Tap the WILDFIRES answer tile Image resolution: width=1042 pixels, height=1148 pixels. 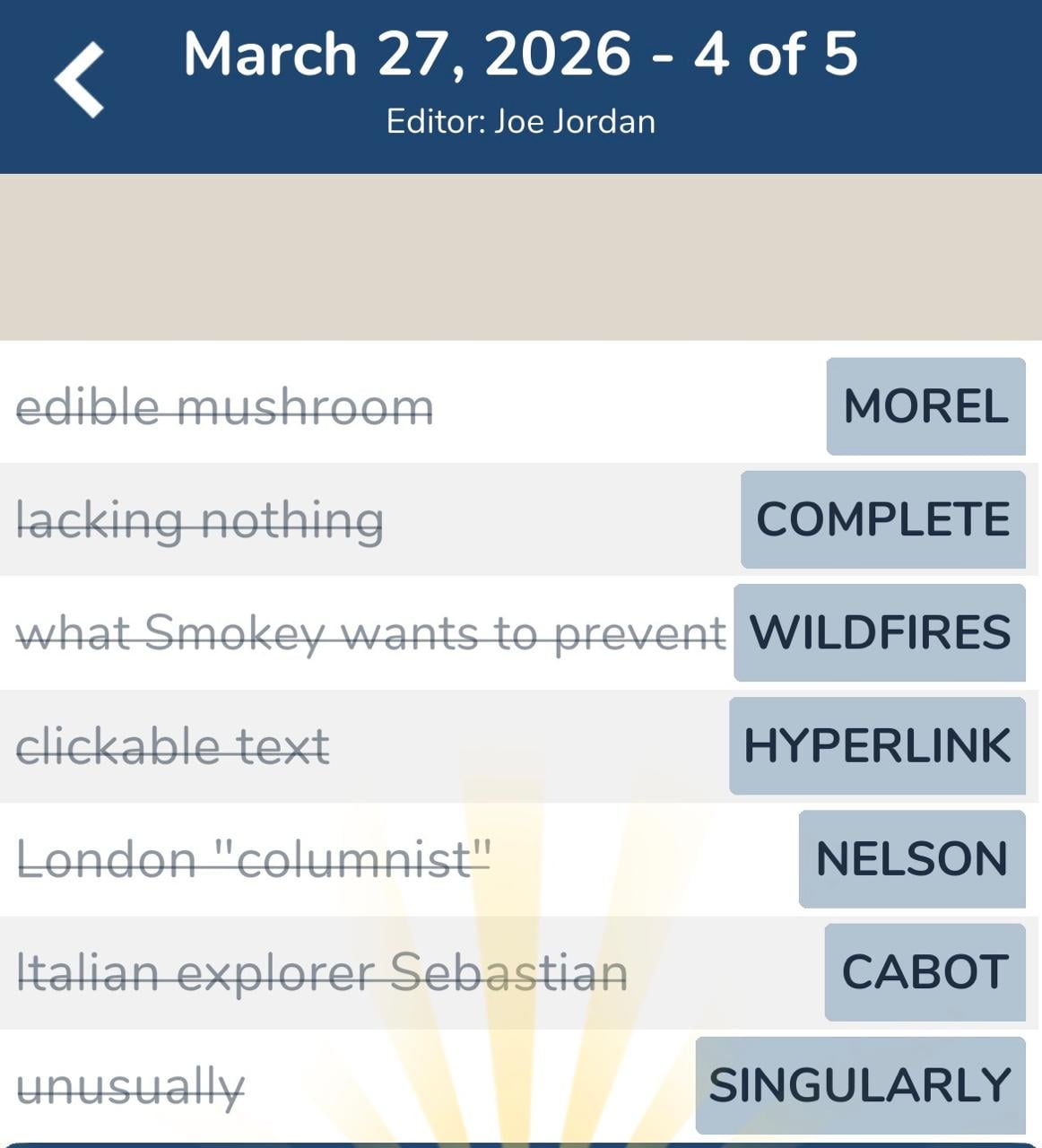(880, 633)
